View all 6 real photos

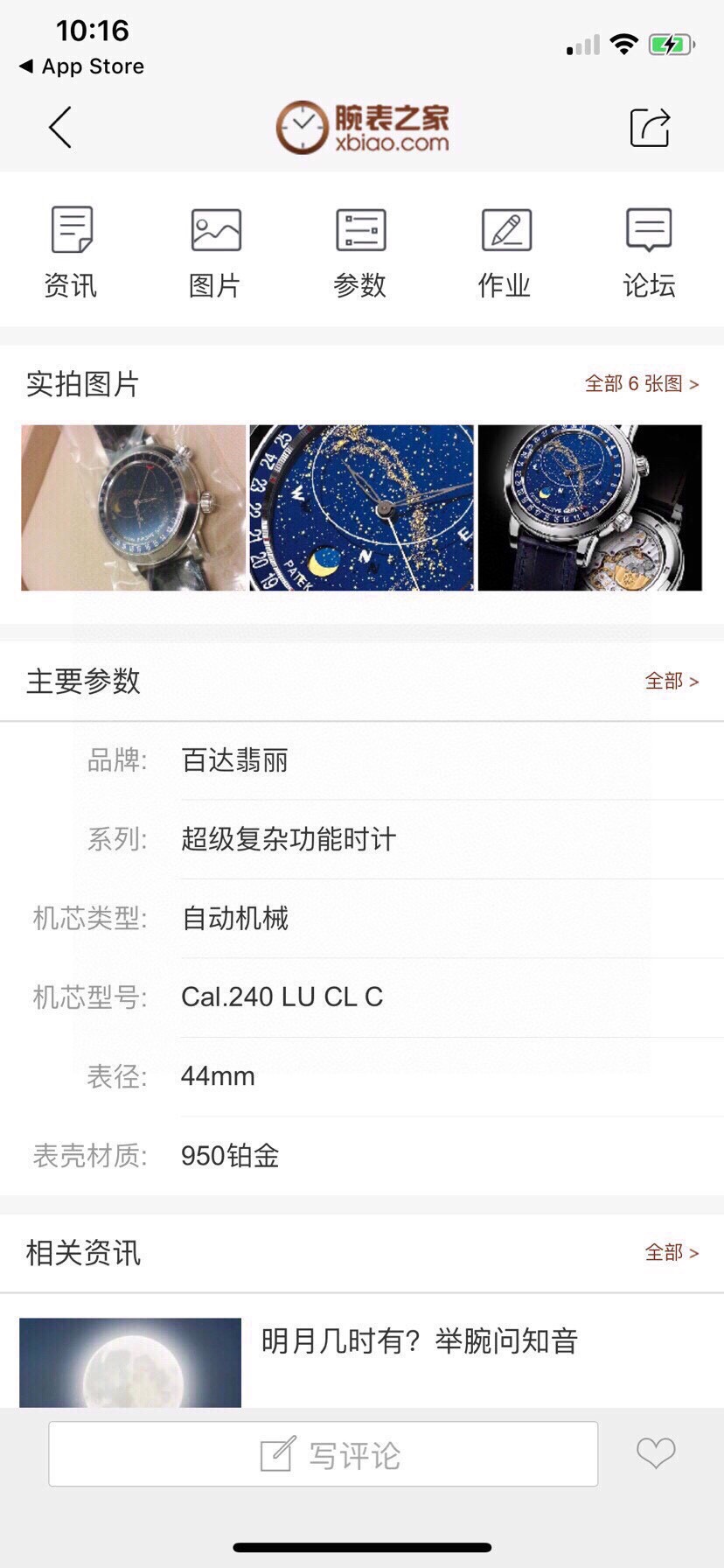(641, 384)
